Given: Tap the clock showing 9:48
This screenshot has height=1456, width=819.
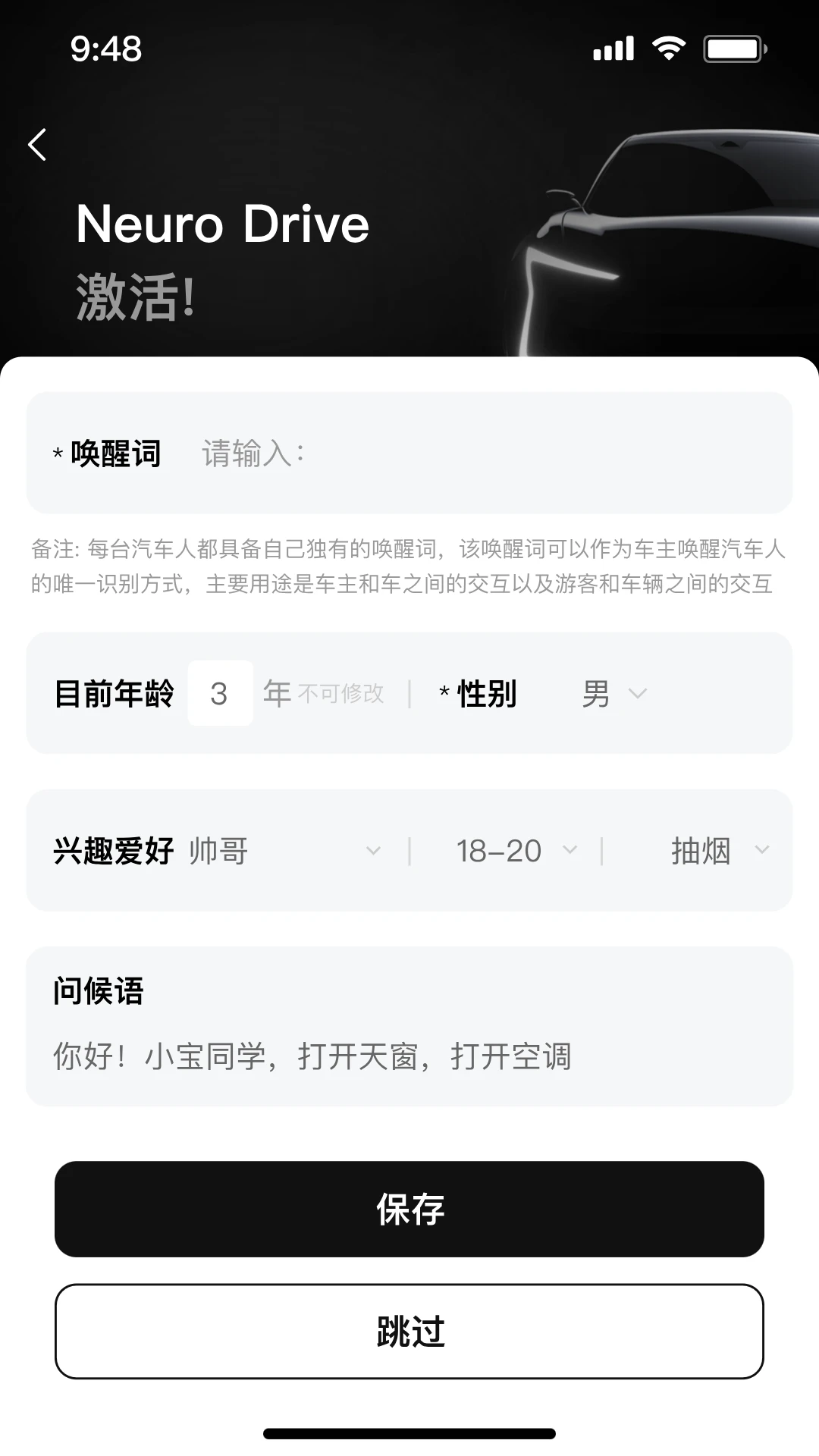Looking at the screenshot, I should [x=104, y=49].
